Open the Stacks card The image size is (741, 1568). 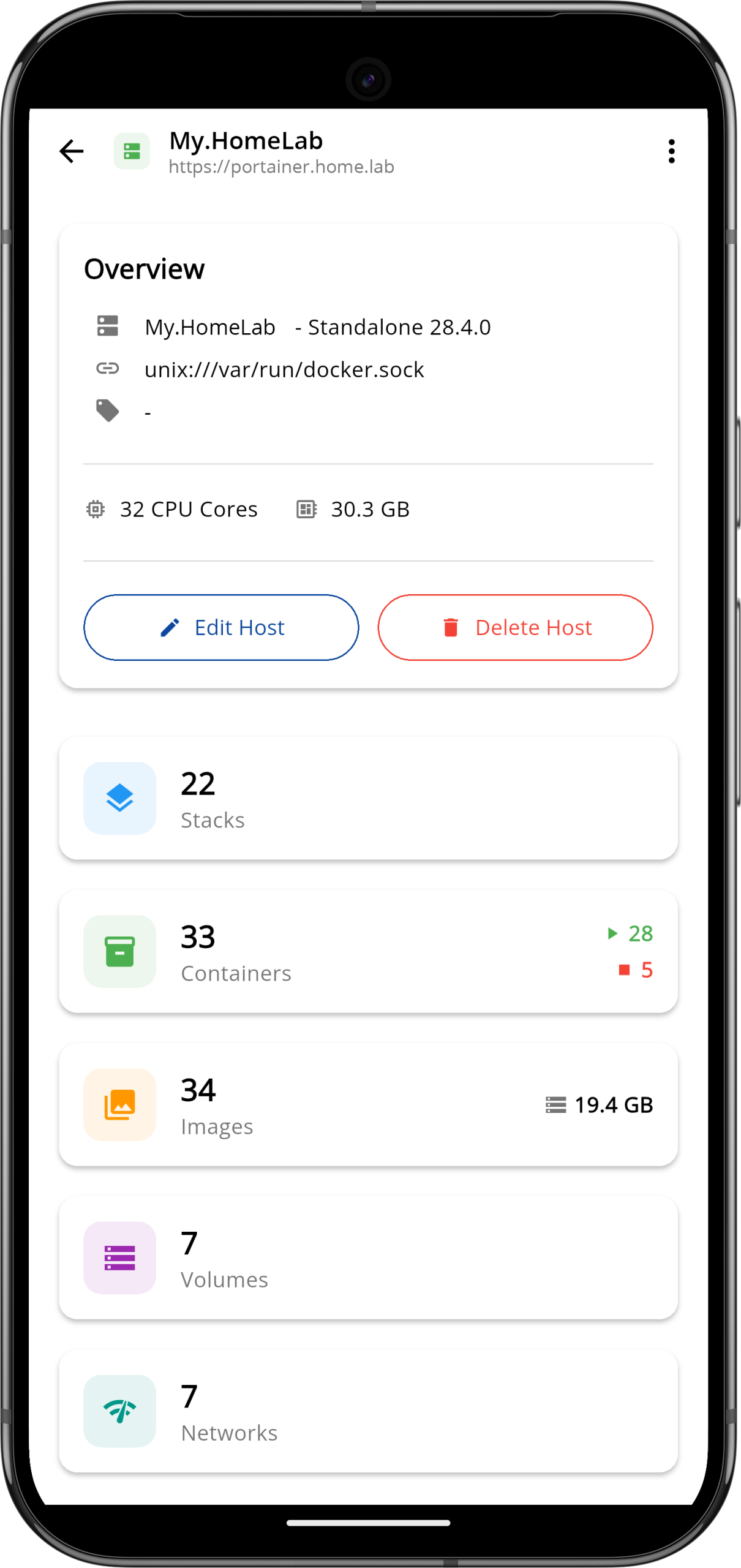coord(367,798)
